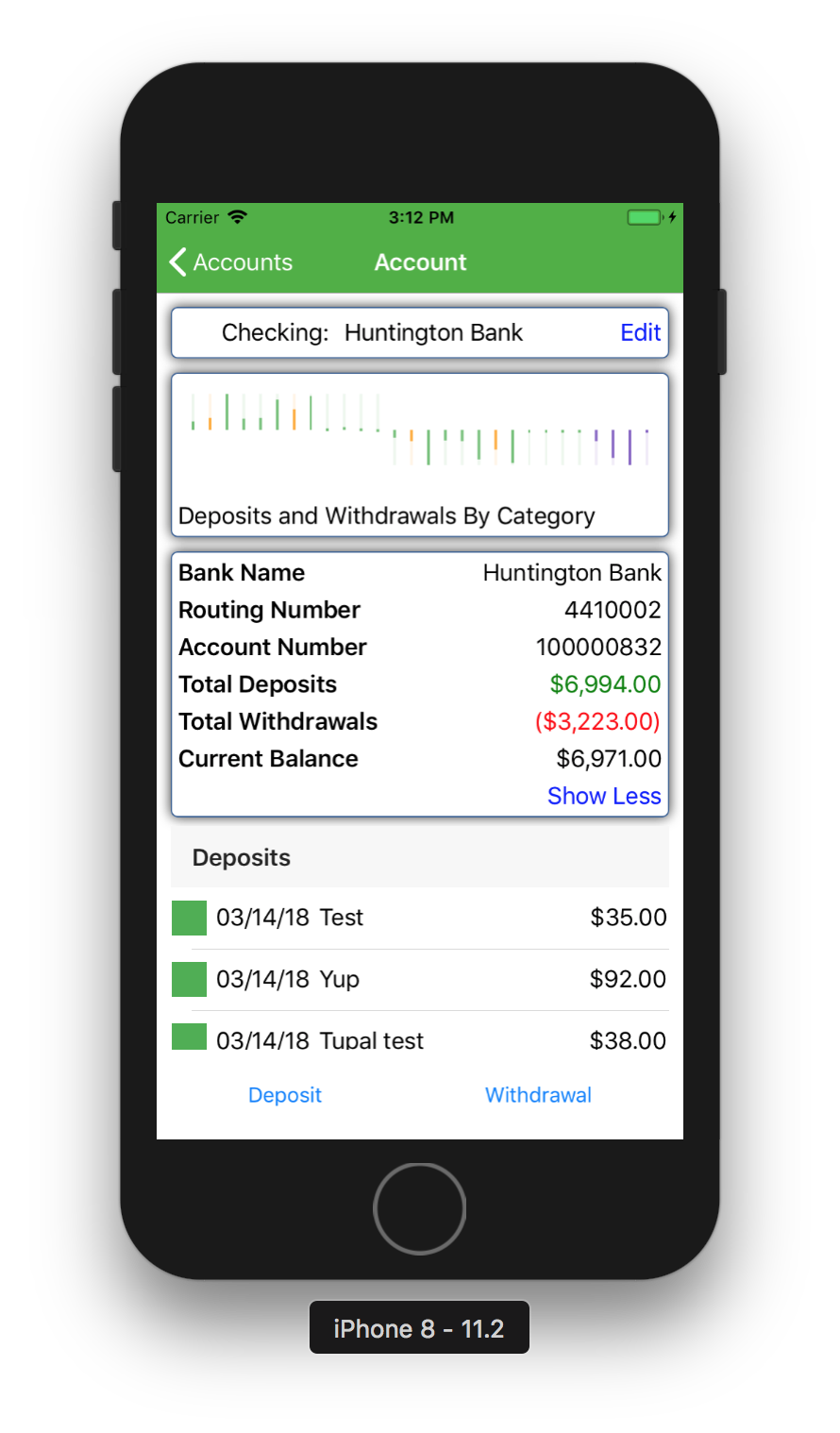Add a new Withdrawal
Image resolution: width=840 pixels, height=1433 pixels.
pyautogui.click(x=538, y=1095)
